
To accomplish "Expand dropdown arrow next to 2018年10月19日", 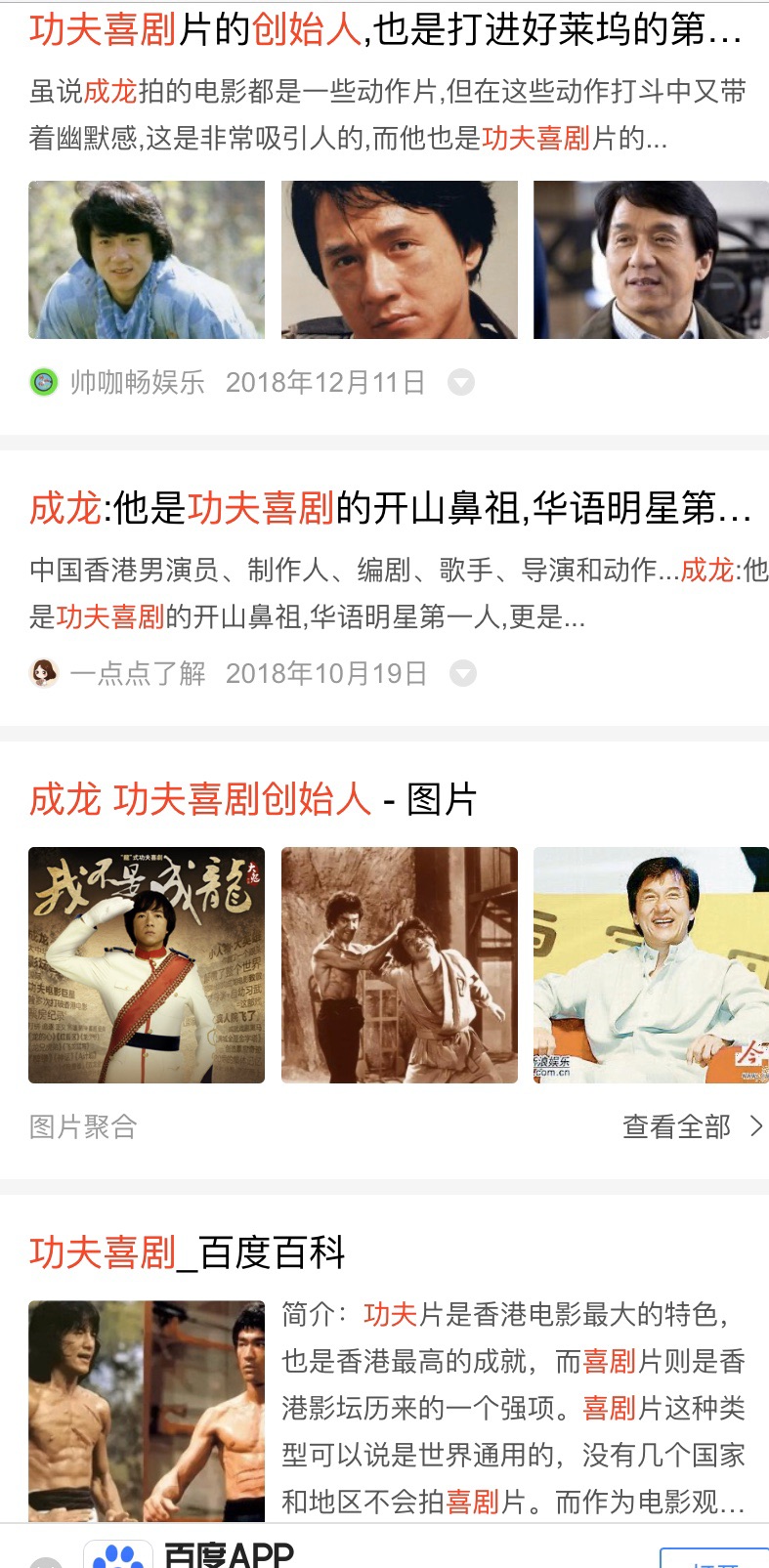I will click(x=463, y=673).
